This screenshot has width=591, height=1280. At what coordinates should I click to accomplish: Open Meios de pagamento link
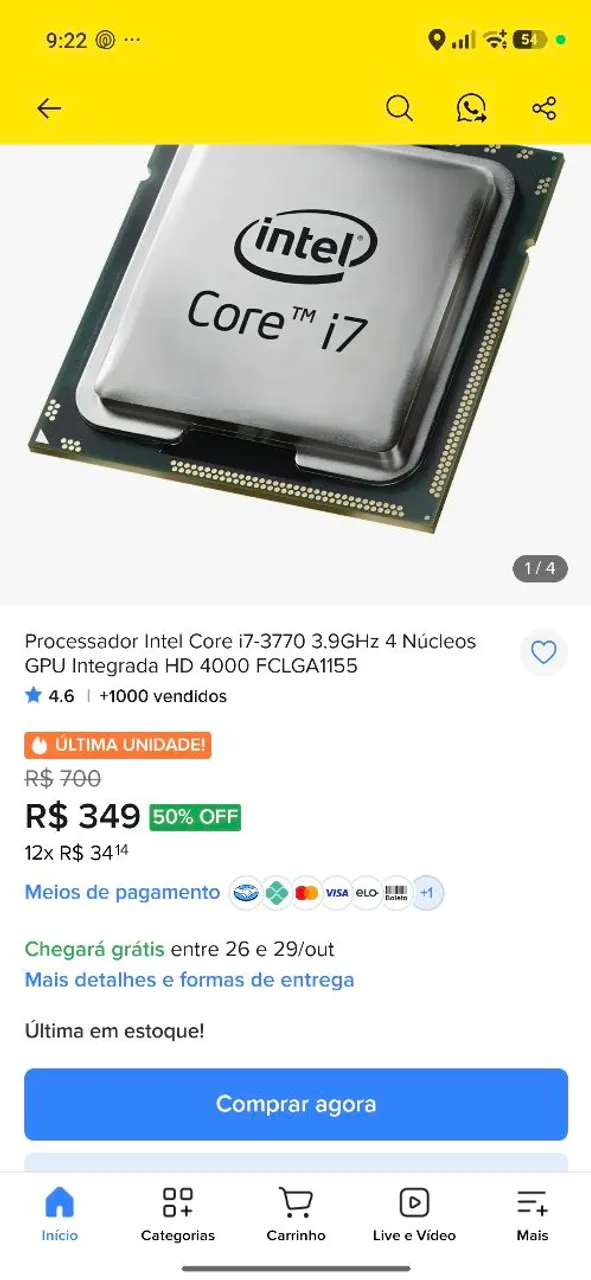(x=122, y=892)
